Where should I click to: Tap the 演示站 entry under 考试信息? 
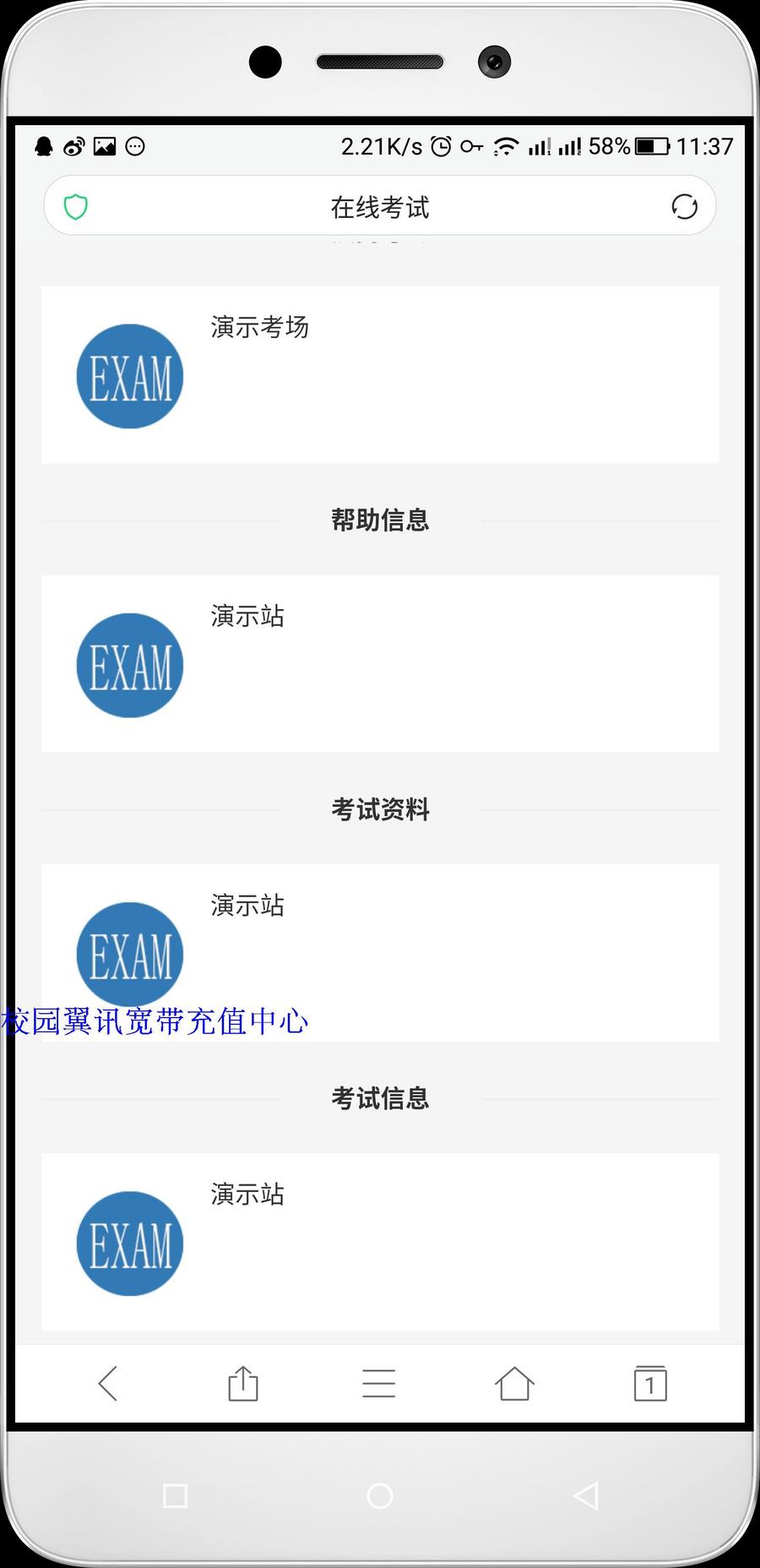click(246, 1194)
